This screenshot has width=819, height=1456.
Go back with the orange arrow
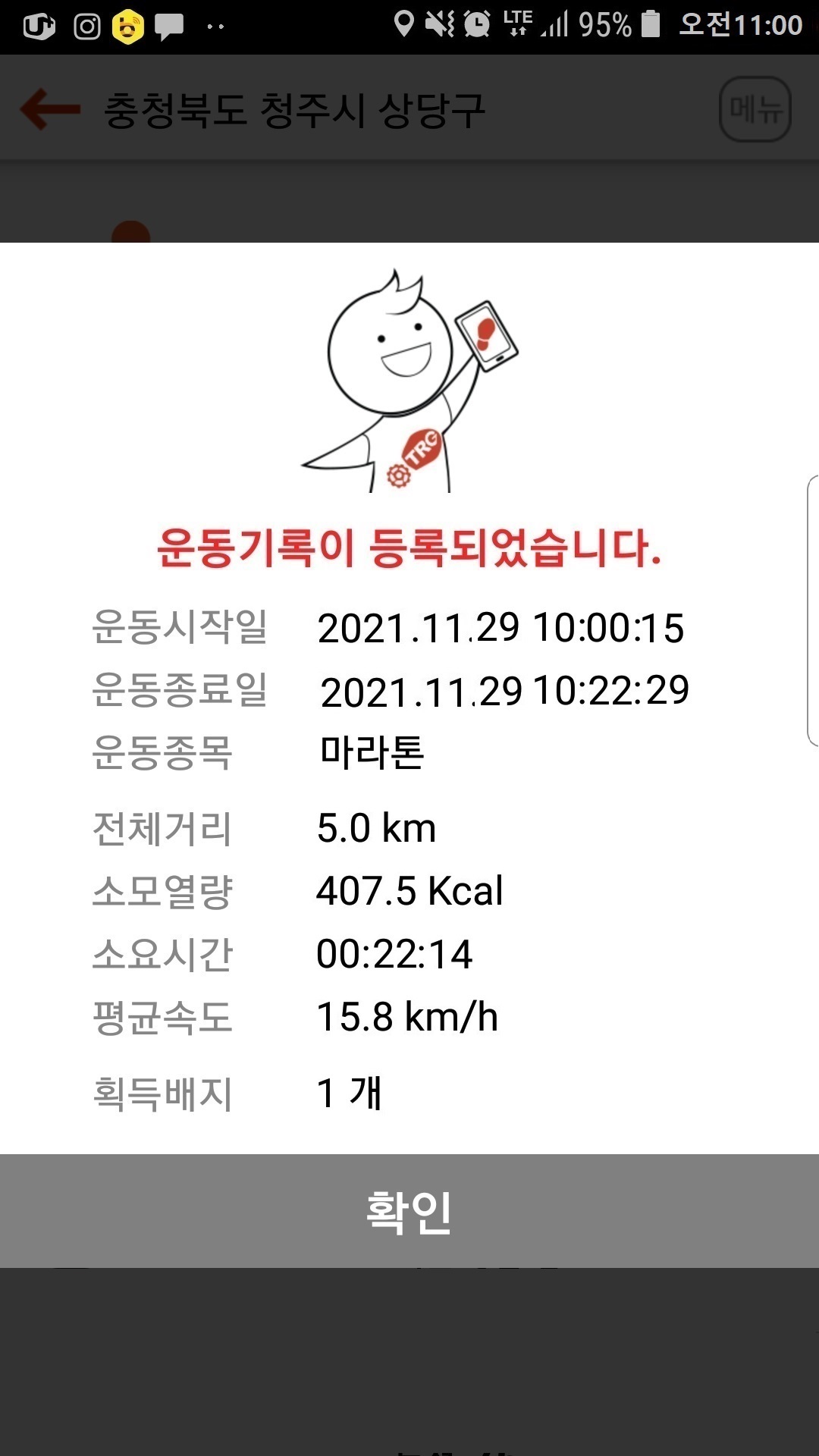coord(50,109)
